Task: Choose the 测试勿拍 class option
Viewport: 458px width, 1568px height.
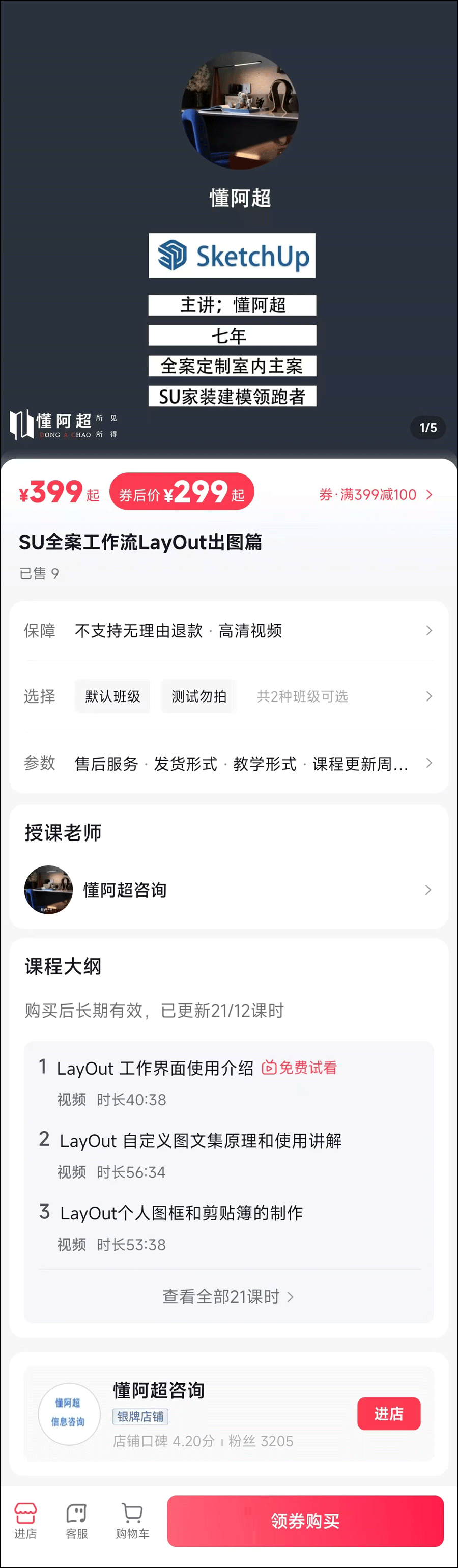Action: [199, 696]
